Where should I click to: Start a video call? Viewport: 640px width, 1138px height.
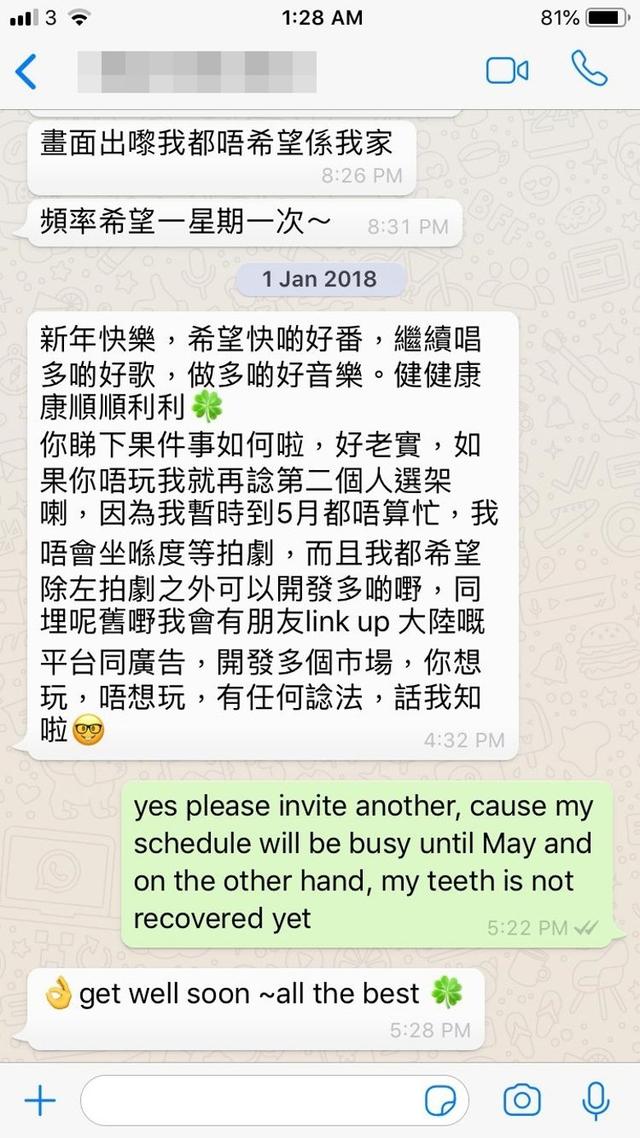[507, 71]
